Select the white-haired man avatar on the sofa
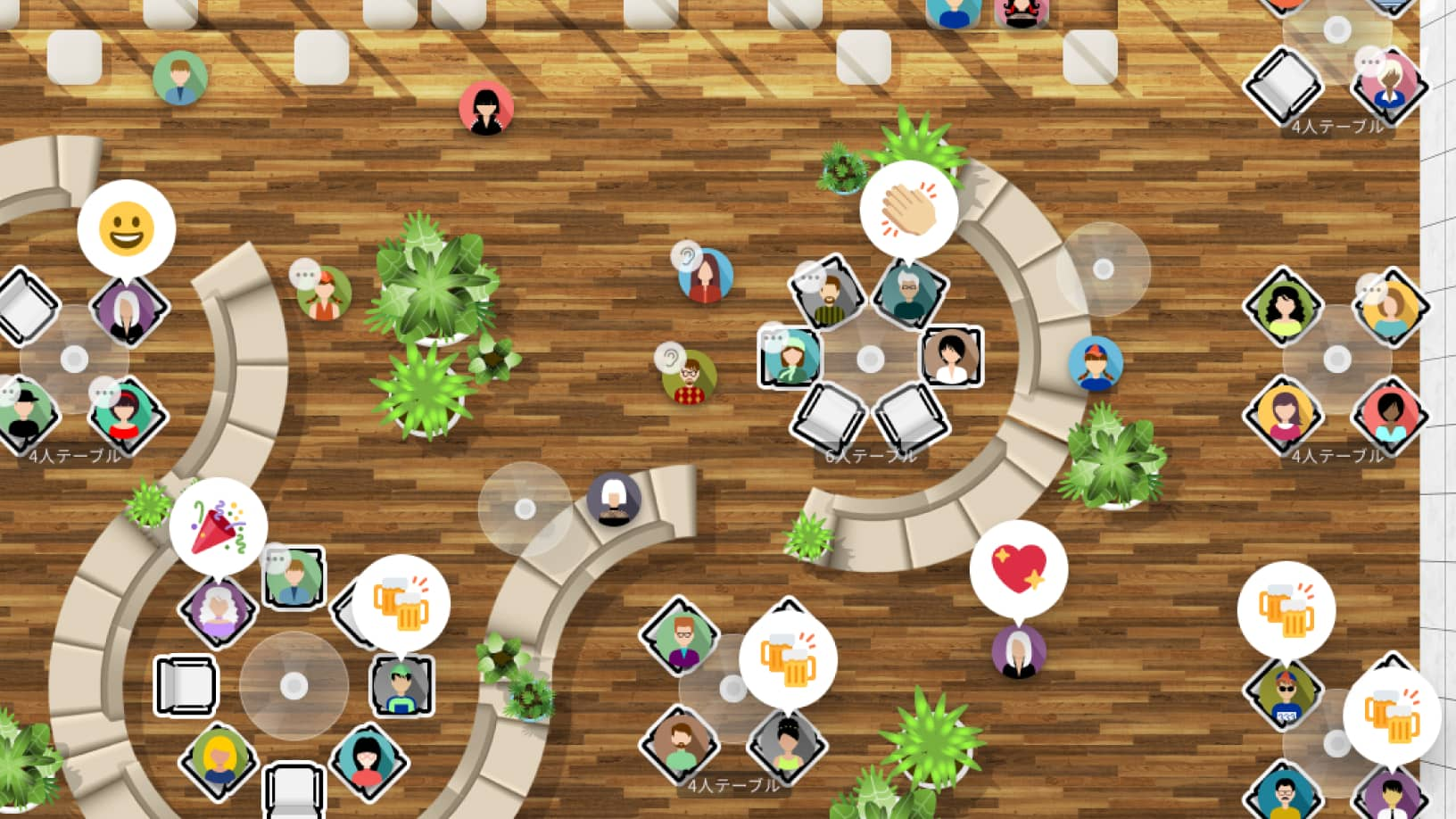 pos(614,499)
